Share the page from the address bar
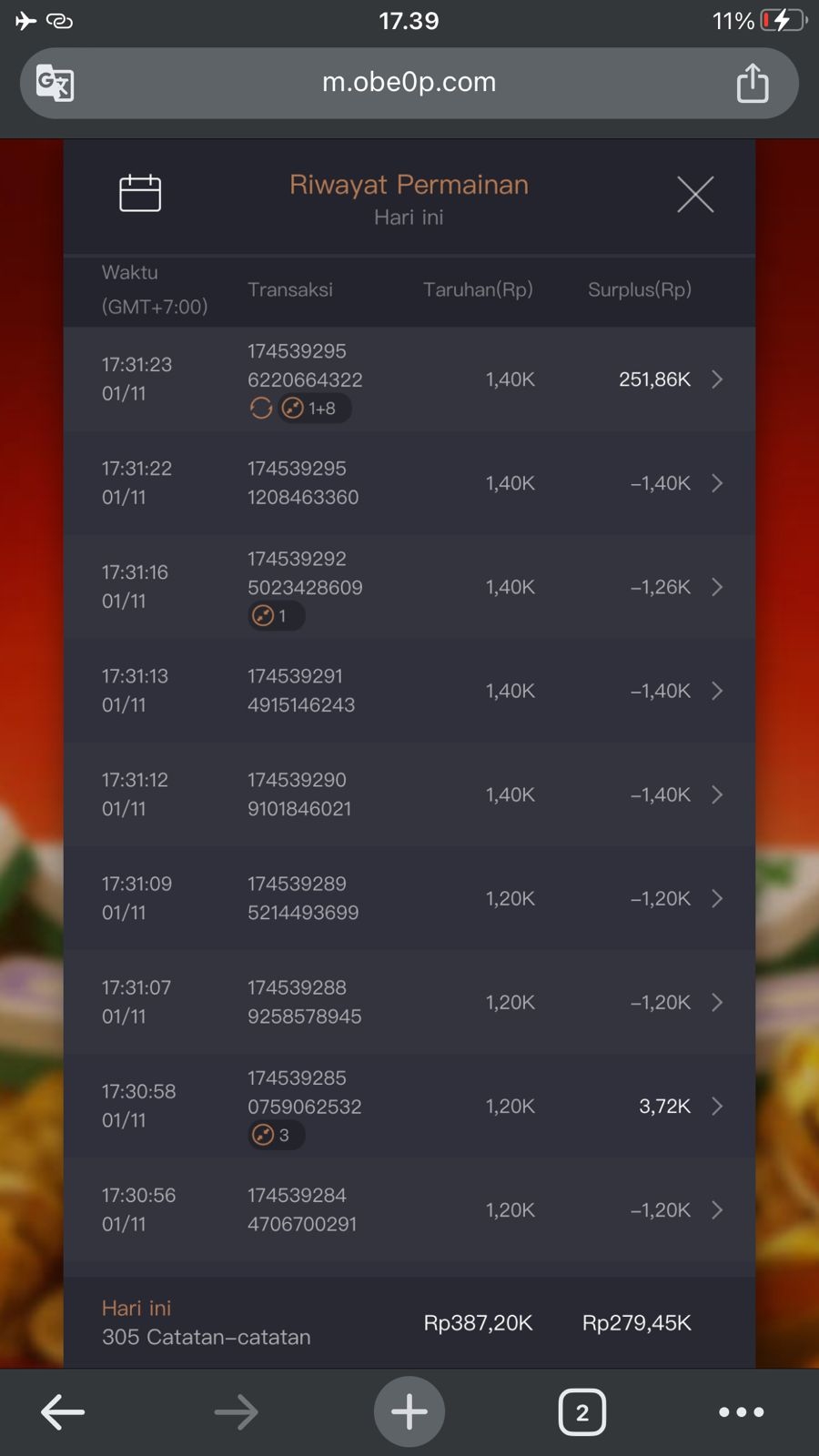The height and width of the screenshot is (1456, 819). tap(753, 83)
